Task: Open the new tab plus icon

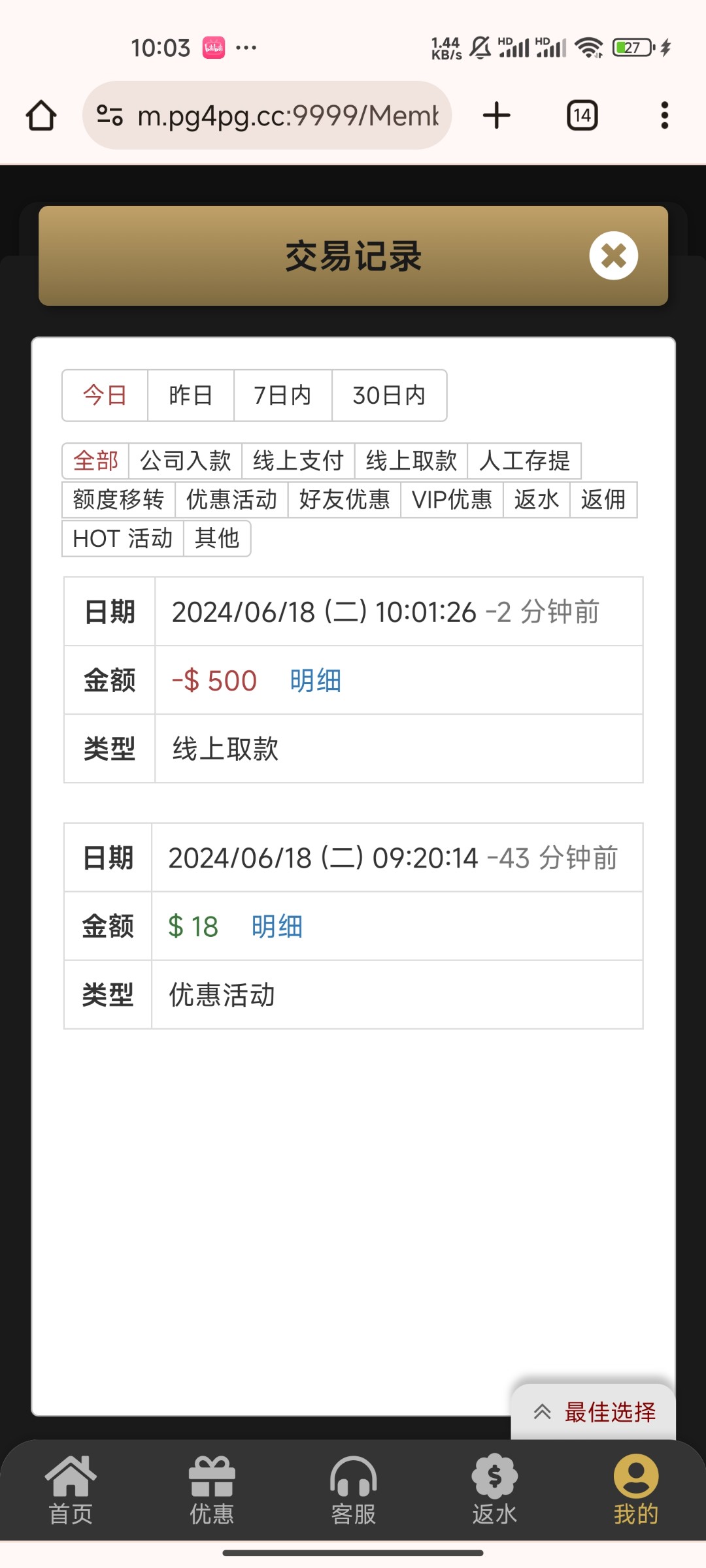Action: (496, 114)
